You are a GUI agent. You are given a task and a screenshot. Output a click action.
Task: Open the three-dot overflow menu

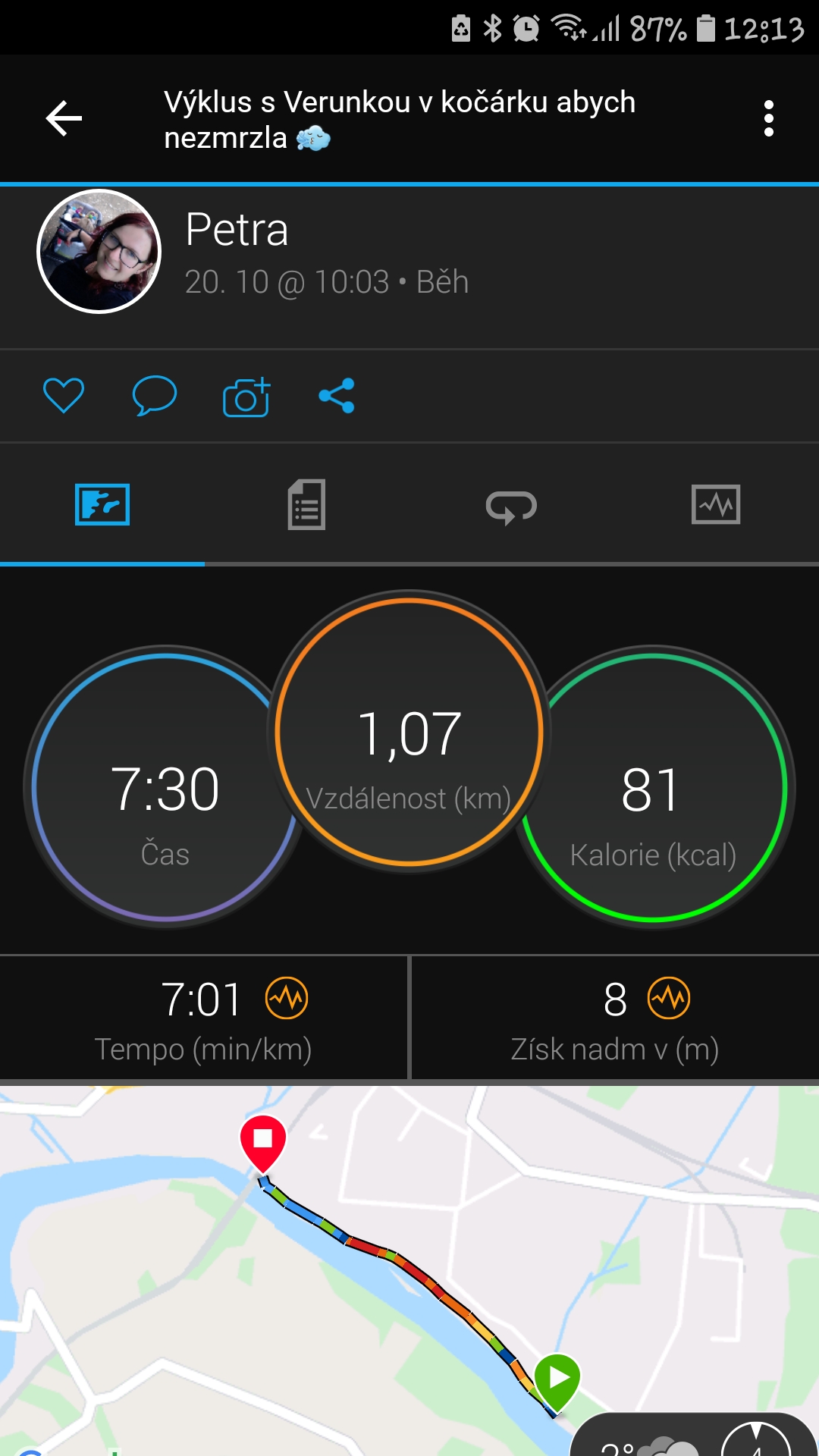769,119
